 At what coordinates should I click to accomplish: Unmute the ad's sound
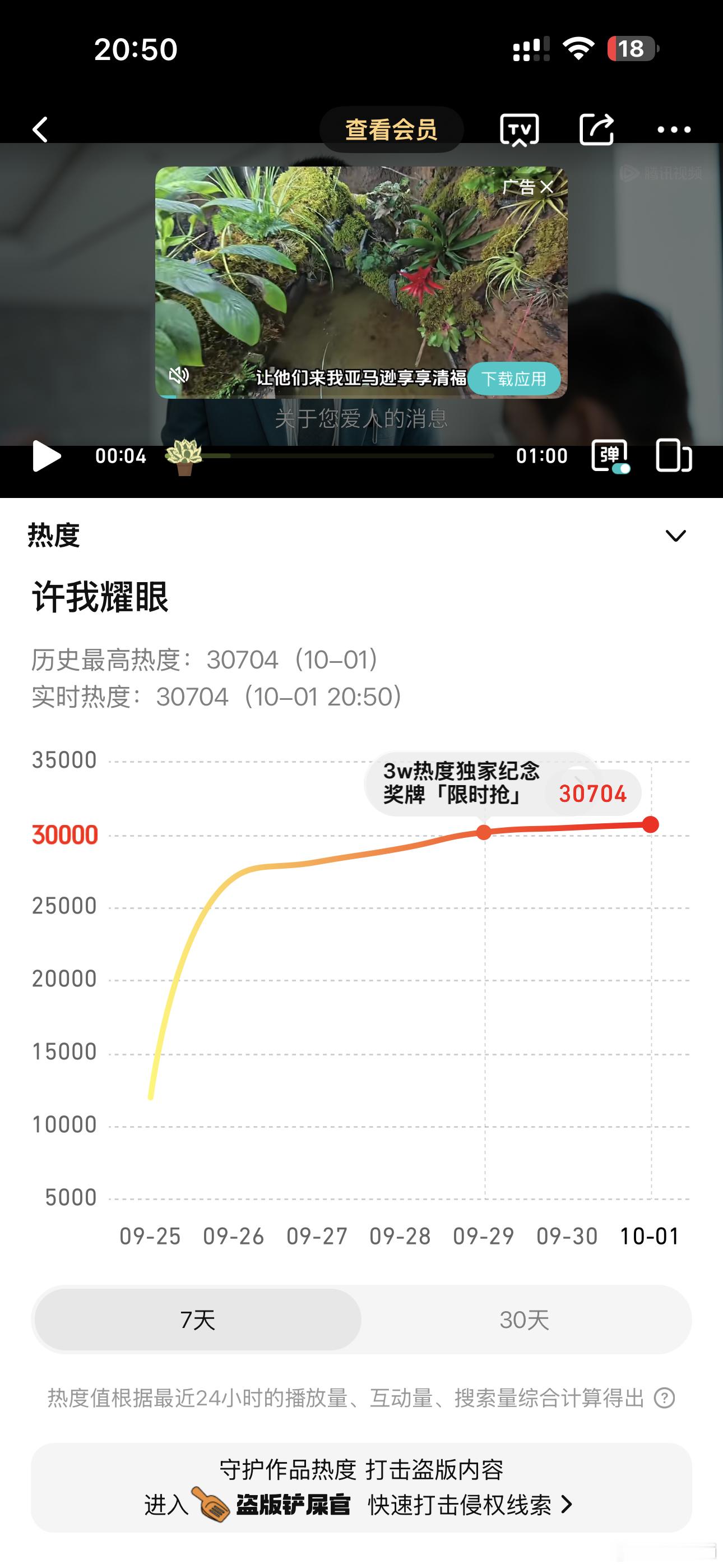click(x=178, y=376)
